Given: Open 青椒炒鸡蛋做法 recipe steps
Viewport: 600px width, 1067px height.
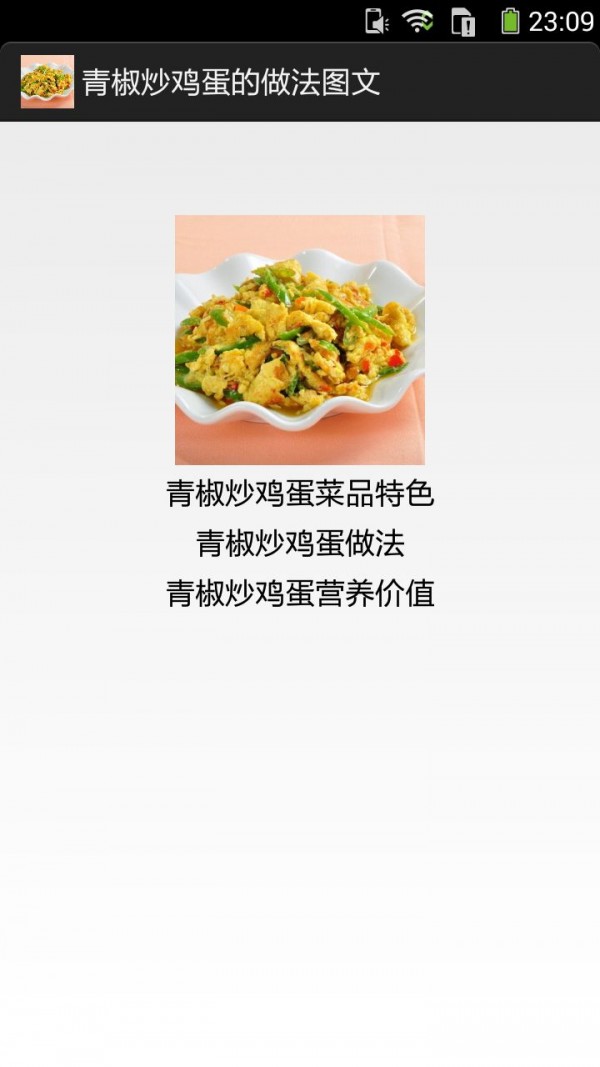Looking at the screenshot, I should pos(300,543).
